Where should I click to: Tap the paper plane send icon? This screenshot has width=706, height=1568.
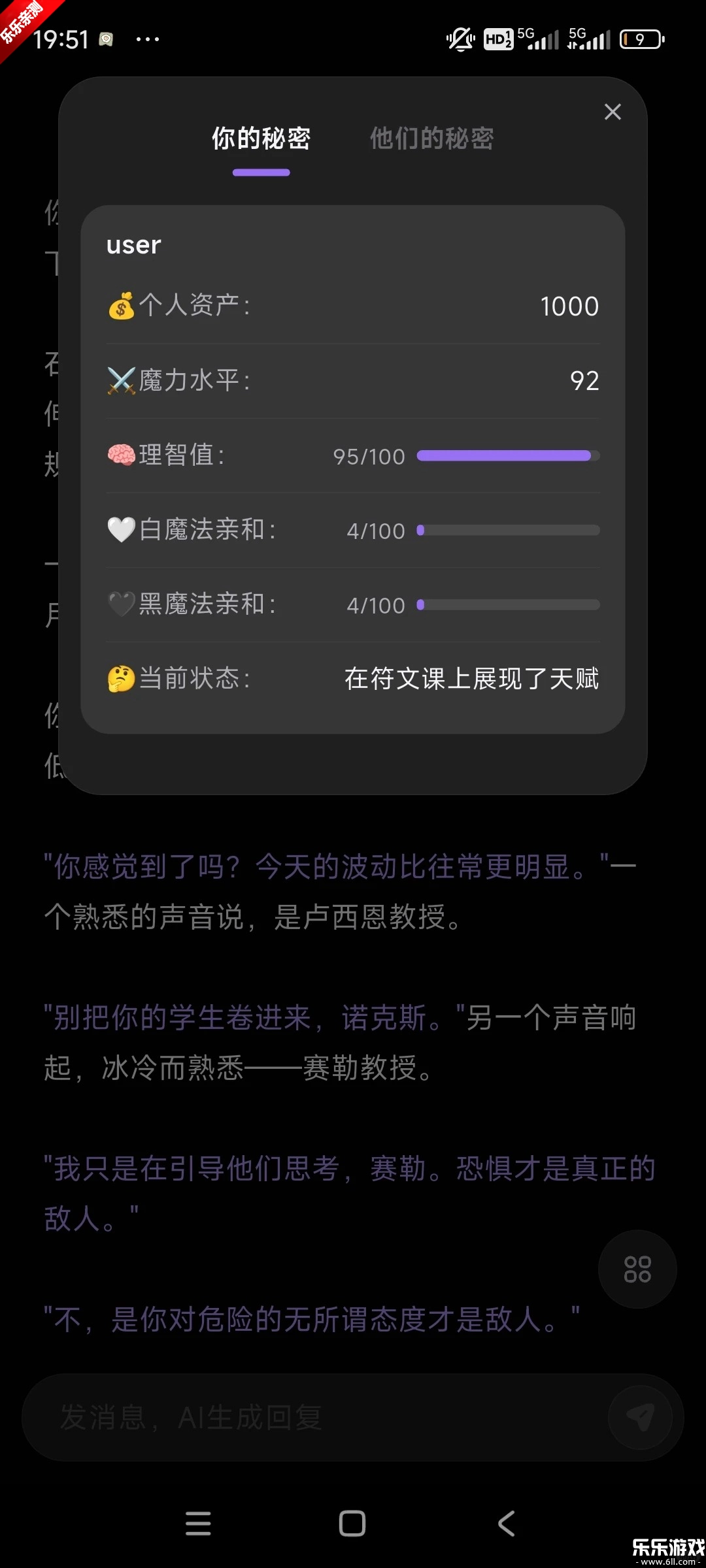[x=640, y=1417]
